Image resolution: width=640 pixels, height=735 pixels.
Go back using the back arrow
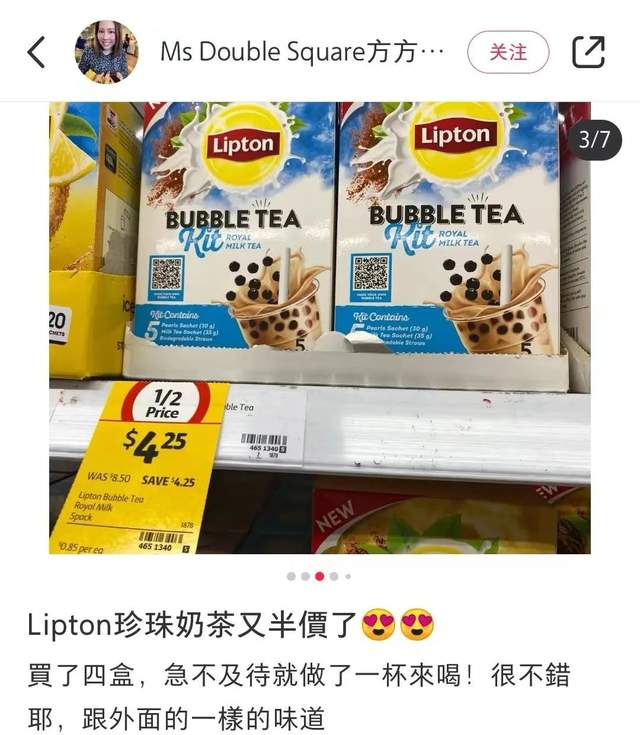(36, 52)
